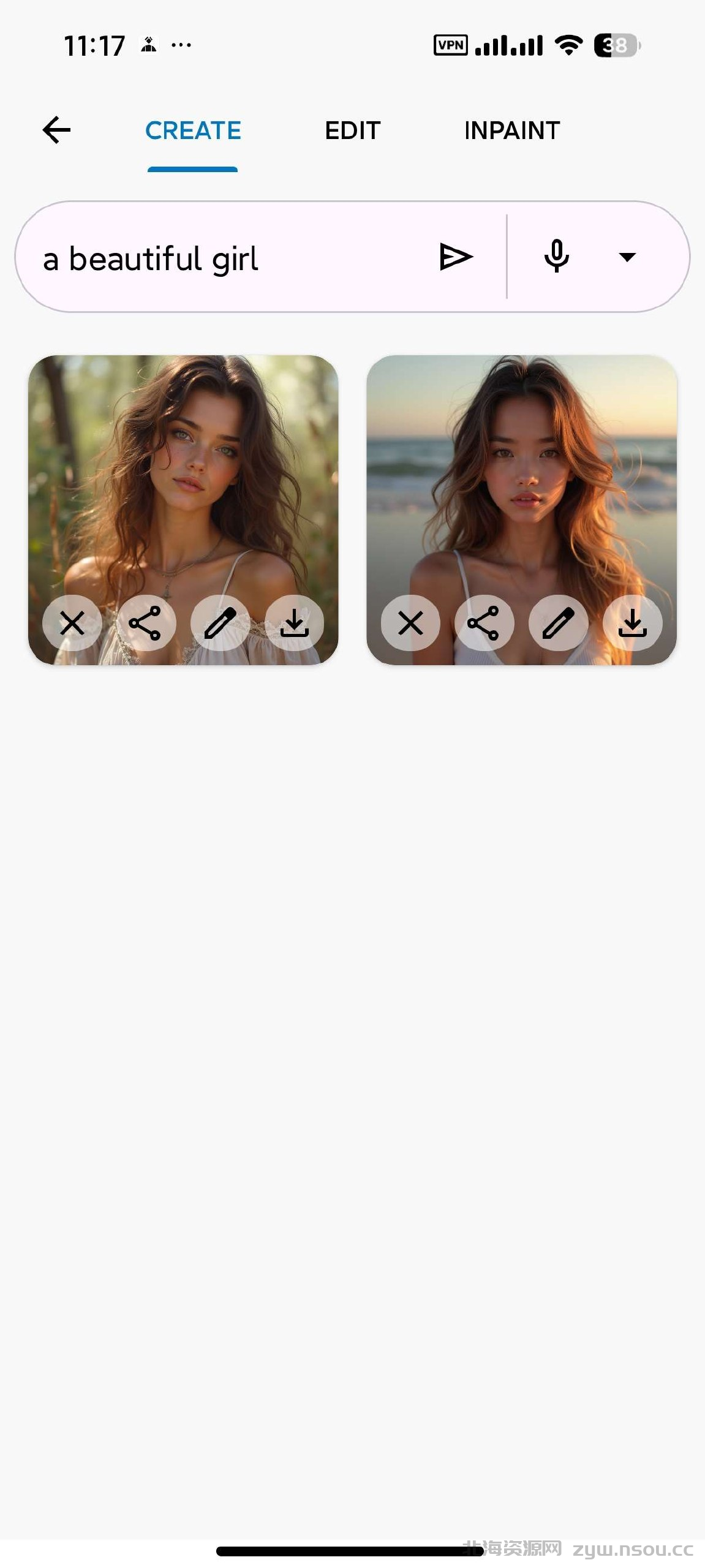Go back using the arrow icon
705x1568 pixels.
(56, 130)
